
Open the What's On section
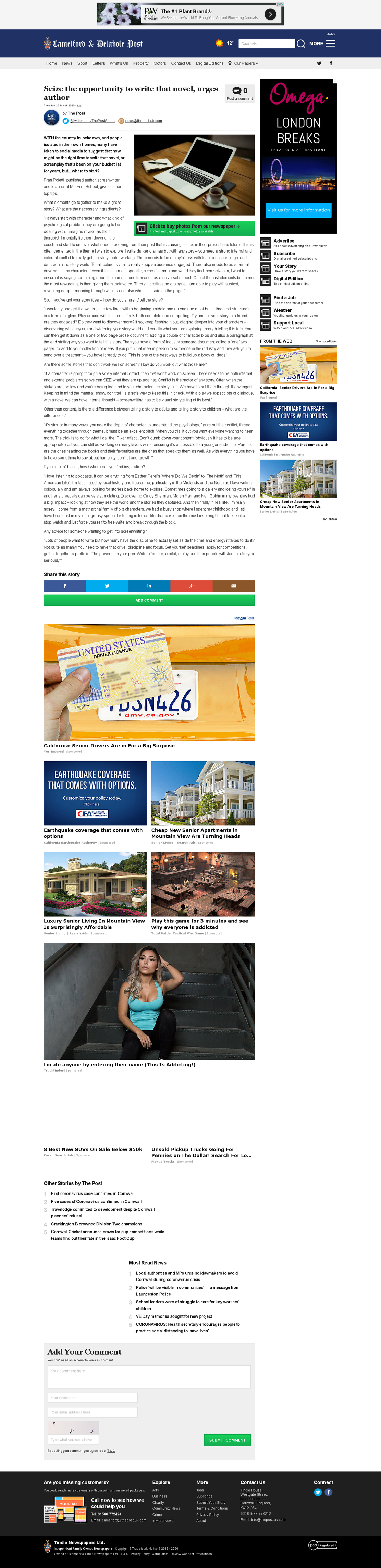[x=119, y=63]
